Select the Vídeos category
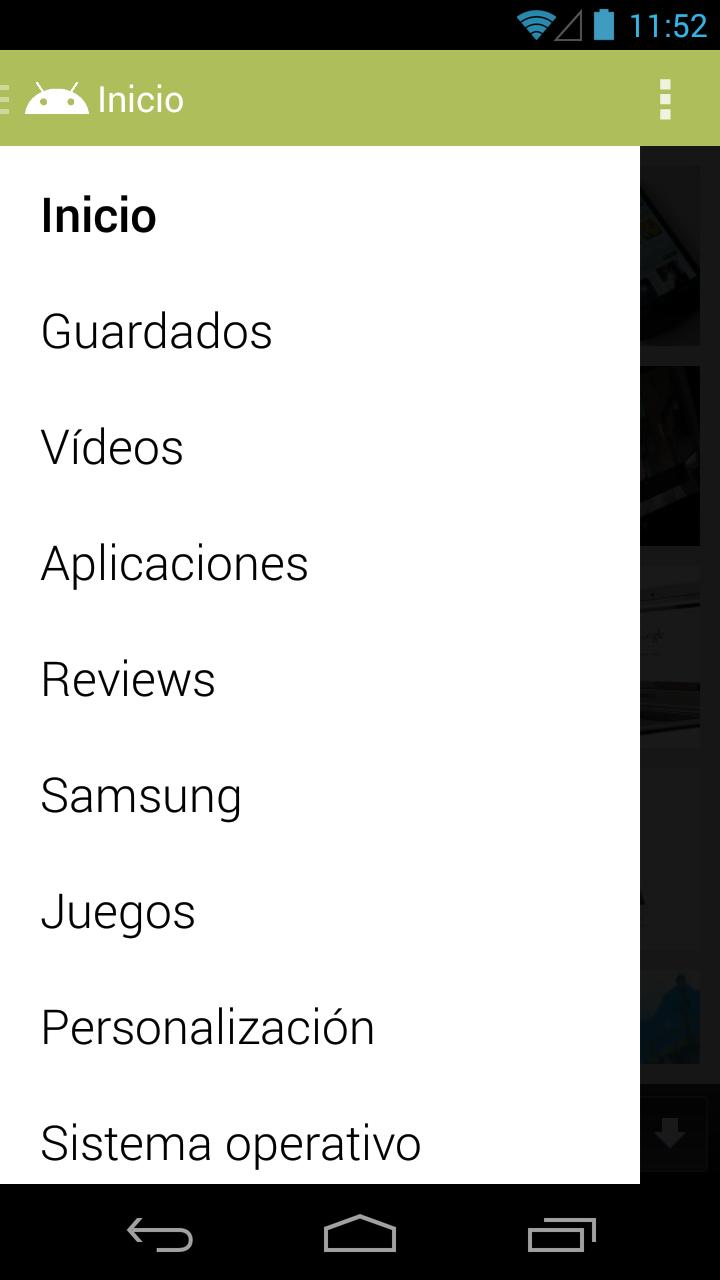This screenshot has width=720, height=1280. pos(111,447)
